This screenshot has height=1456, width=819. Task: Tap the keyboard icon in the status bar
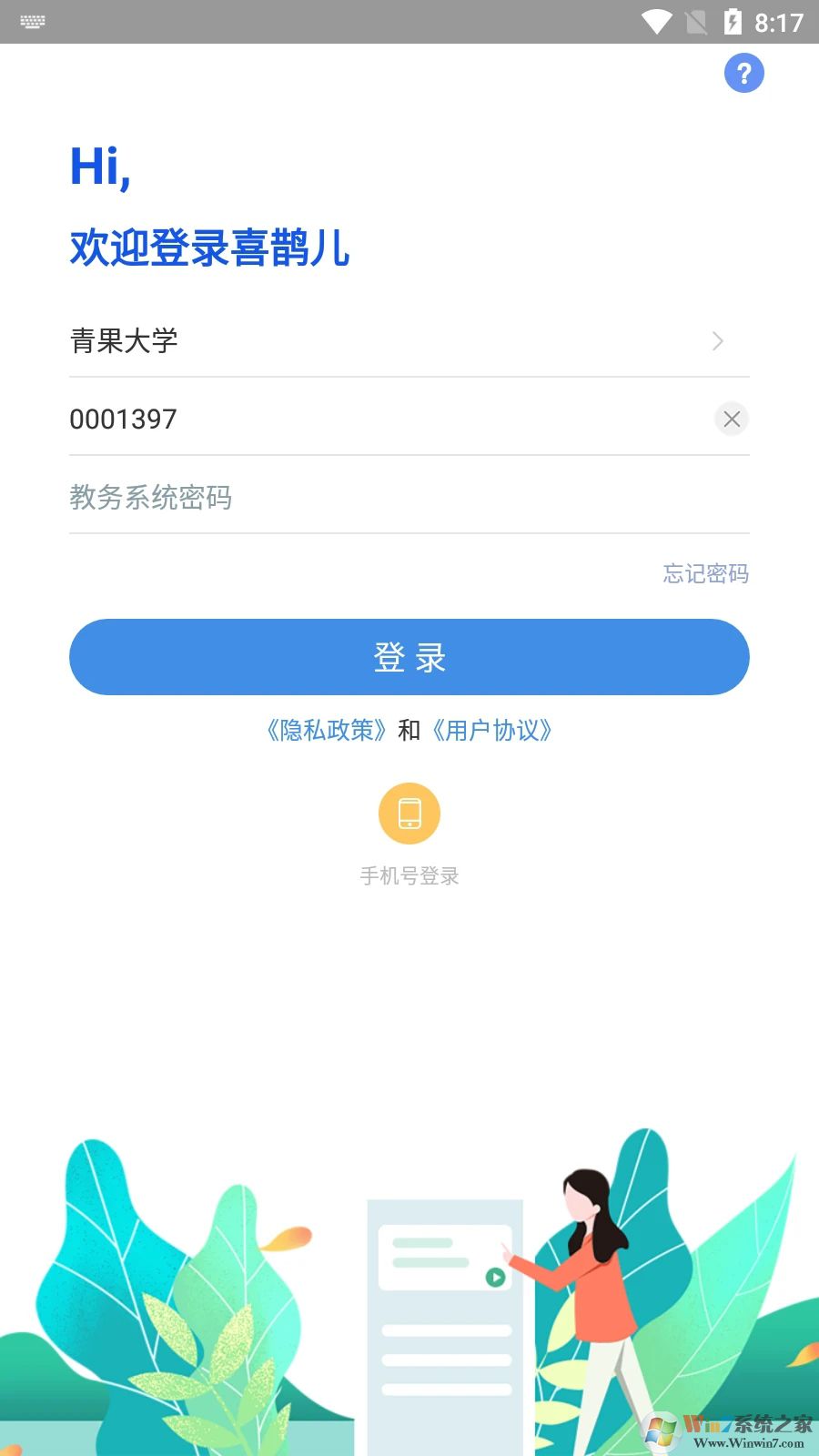(33, 22)
